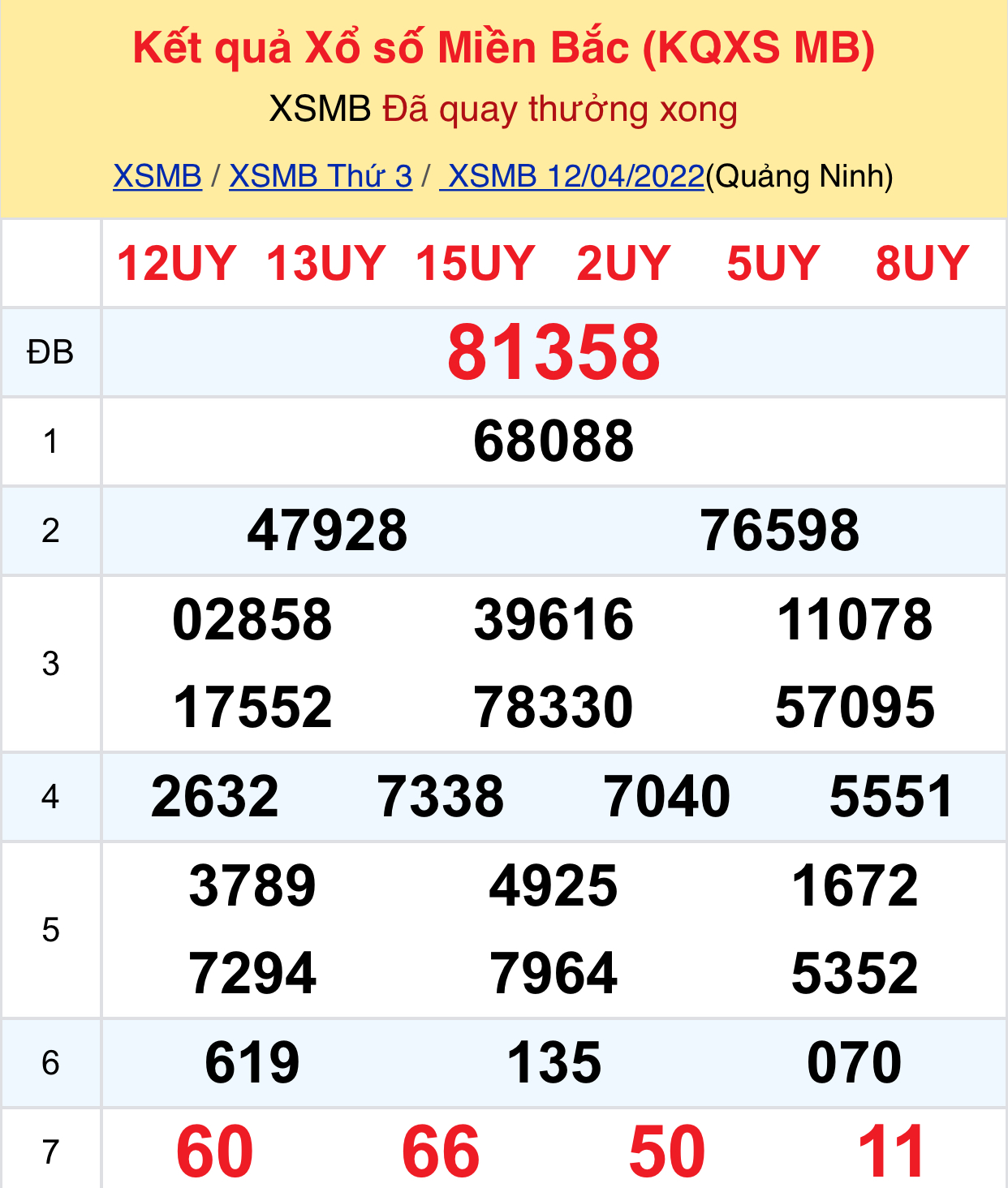Open the XSMB breadcrumb link
The width and height of the screenshot is (1008, 1188).
click(157, 176)
